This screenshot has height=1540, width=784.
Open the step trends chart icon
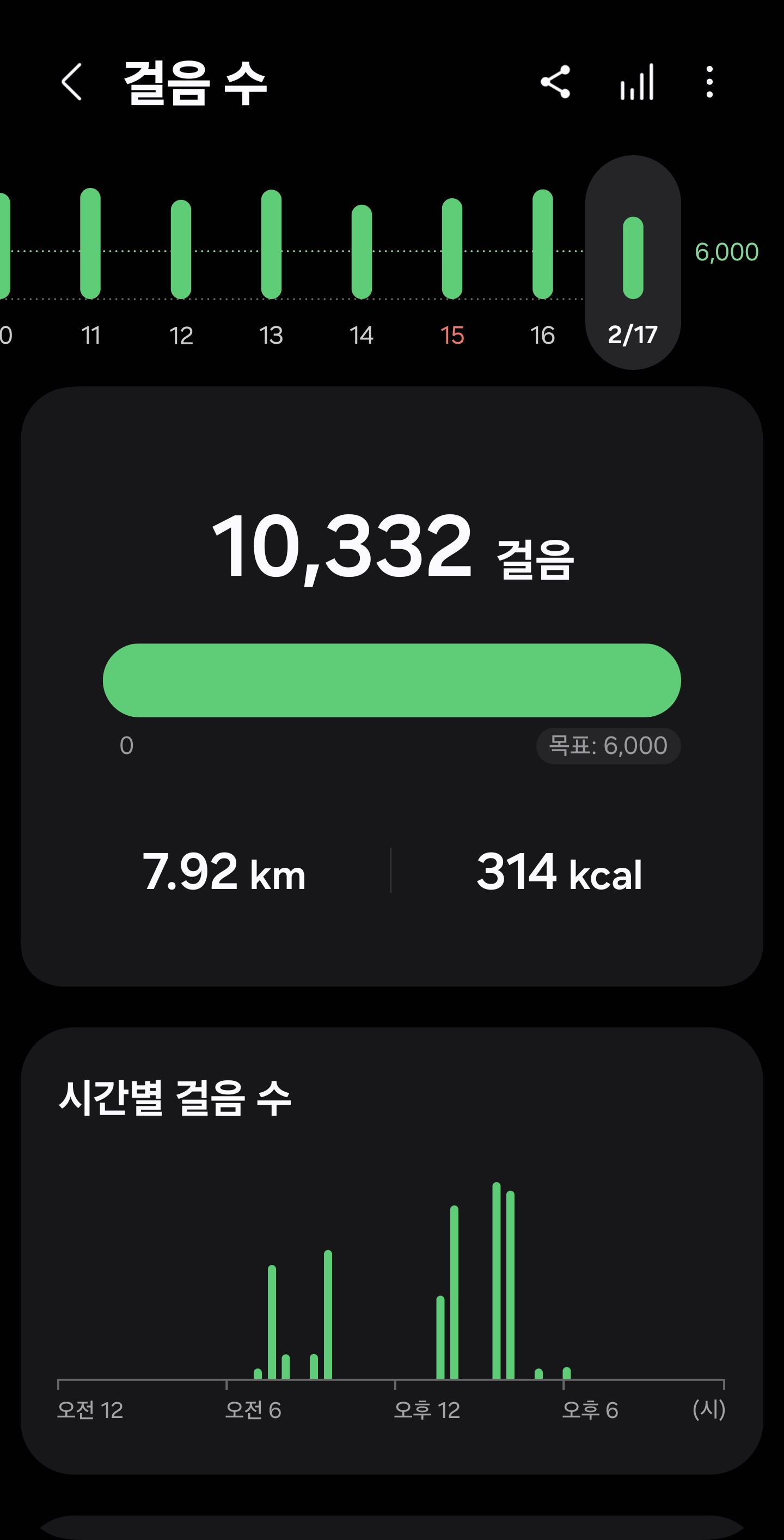pos(637,82)
